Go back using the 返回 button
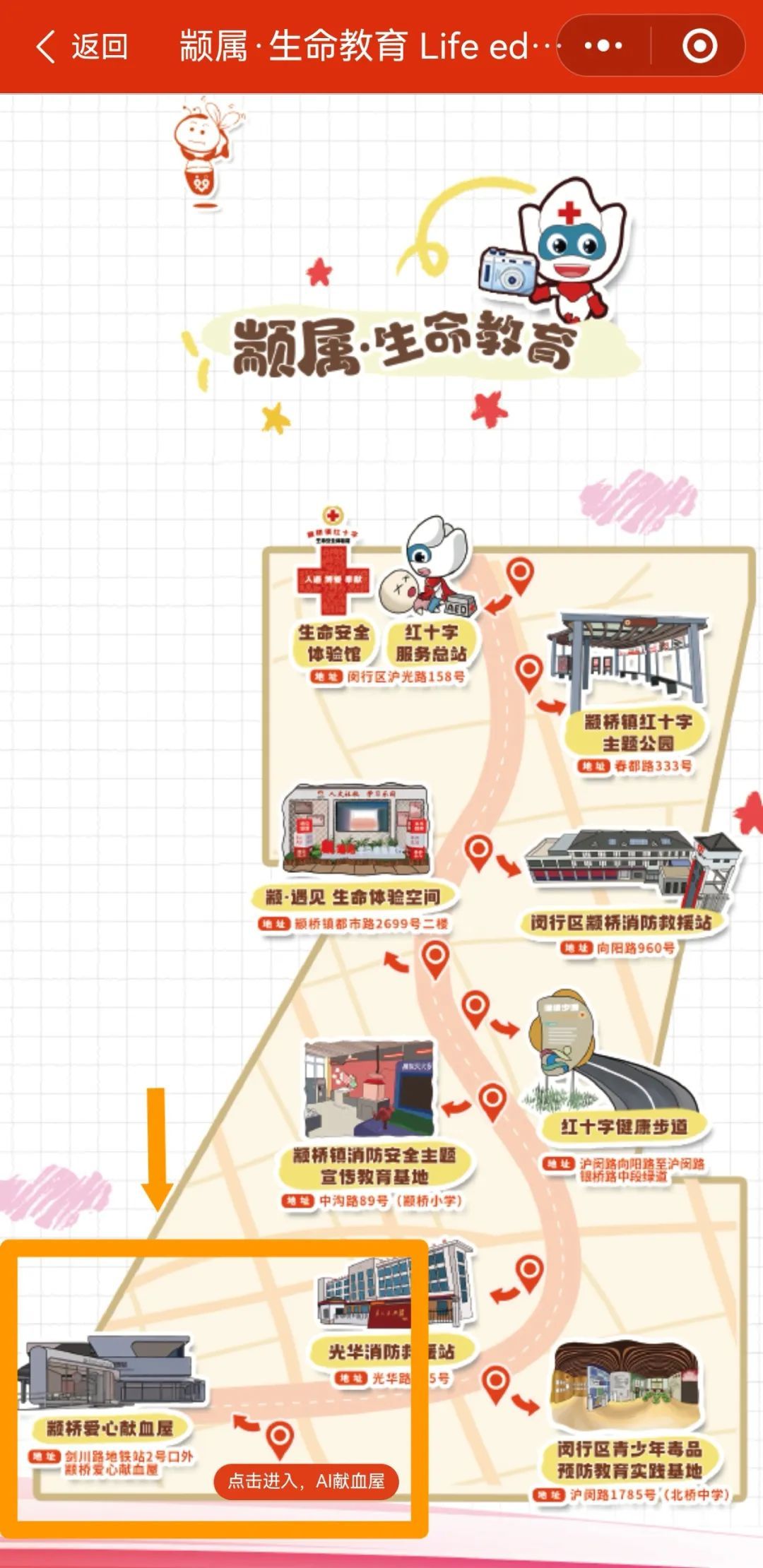Screen dimensions: 763x1568 [81, 47]
